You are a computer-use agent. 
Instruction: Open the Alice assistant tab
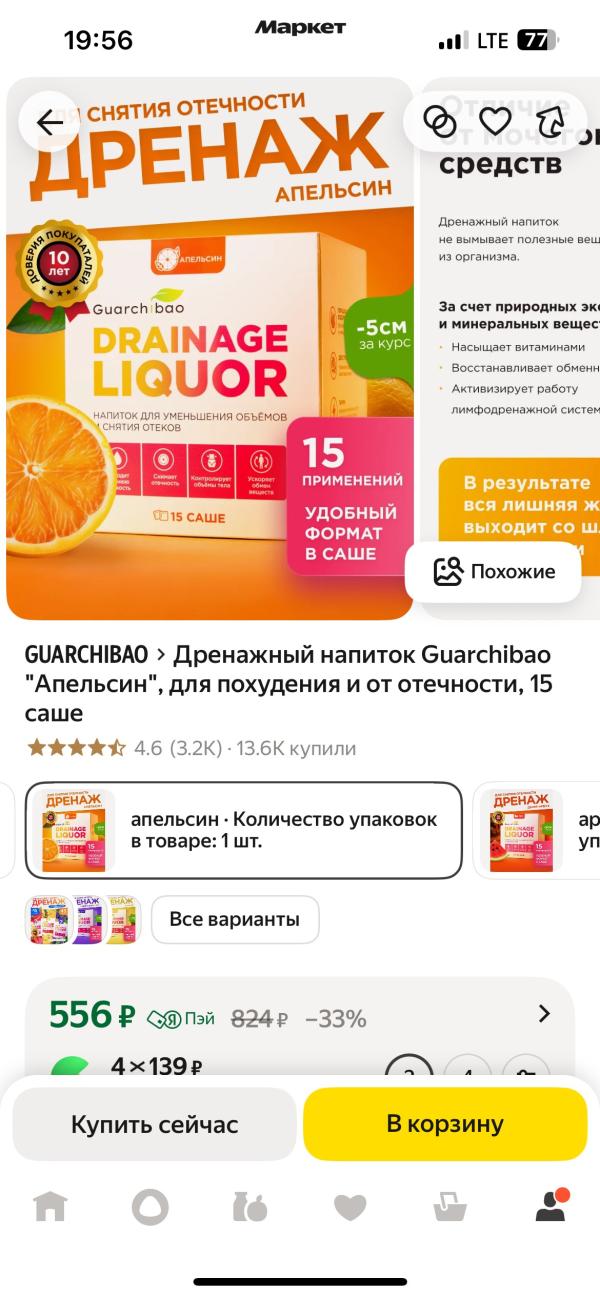pos(150,1207)
